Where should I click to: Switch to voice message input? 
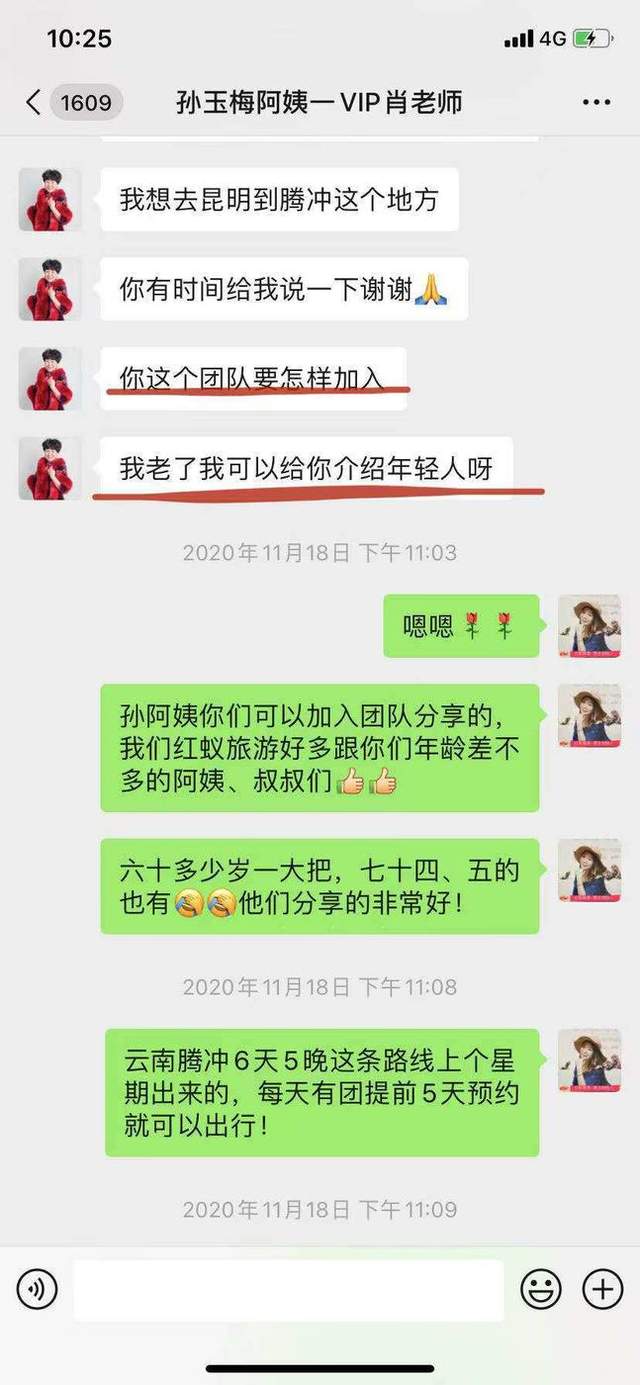[x=38, y=1290]
